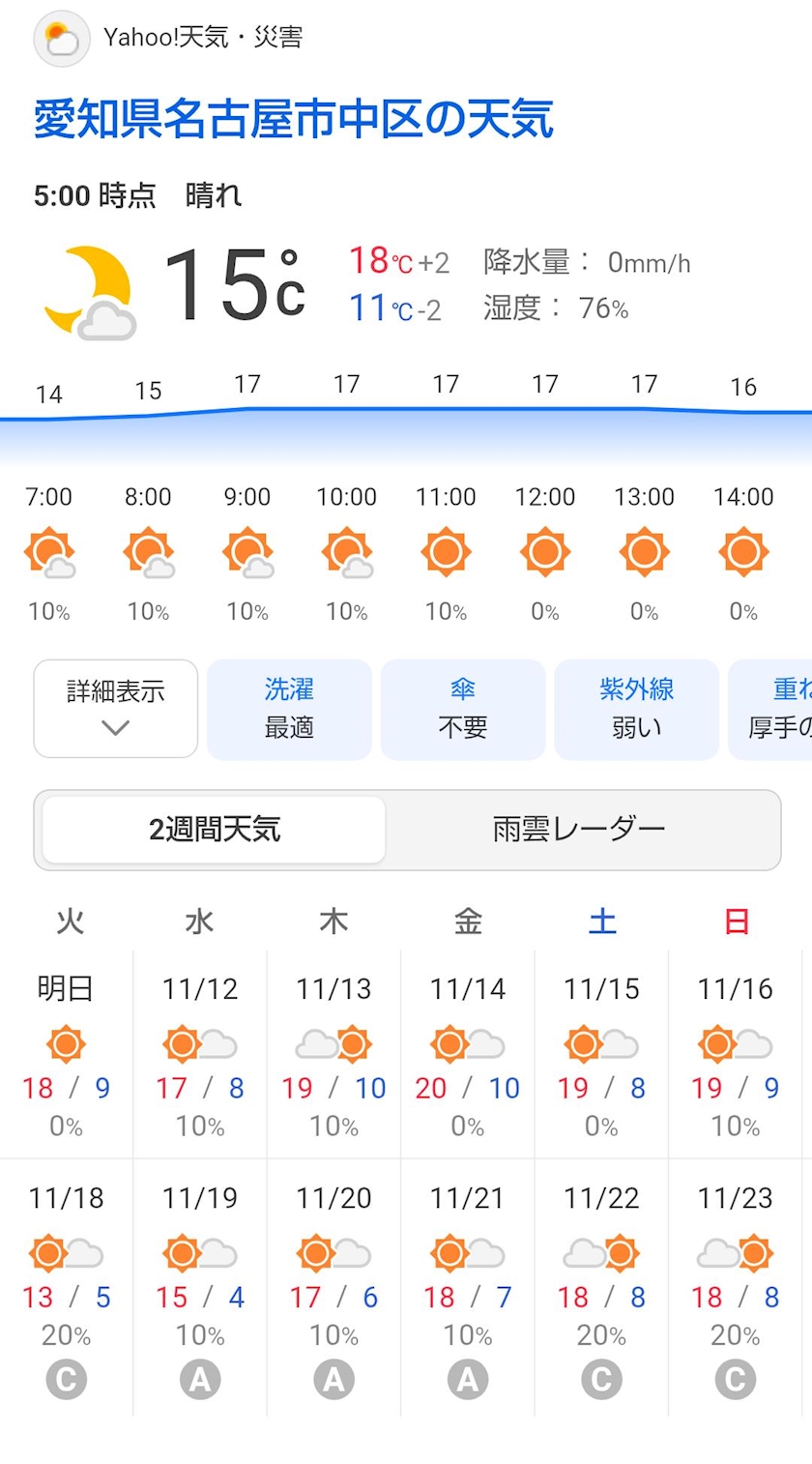
Task: Switch to the 雨雲レーダー tab
Action: [x=579, y=830]
